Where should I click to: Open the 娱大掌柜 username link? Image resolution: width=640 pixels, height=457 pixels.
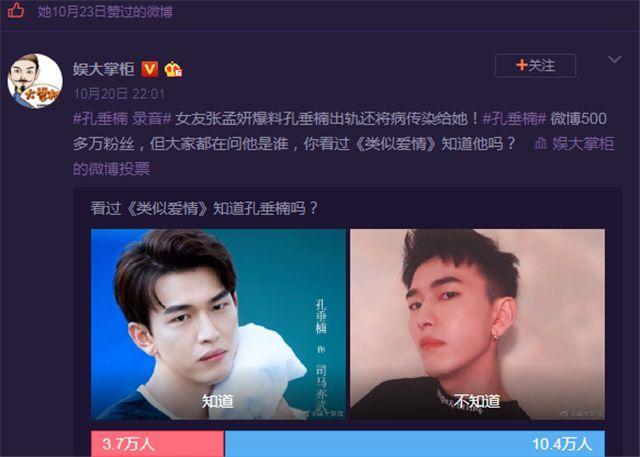tap(107, 68)
